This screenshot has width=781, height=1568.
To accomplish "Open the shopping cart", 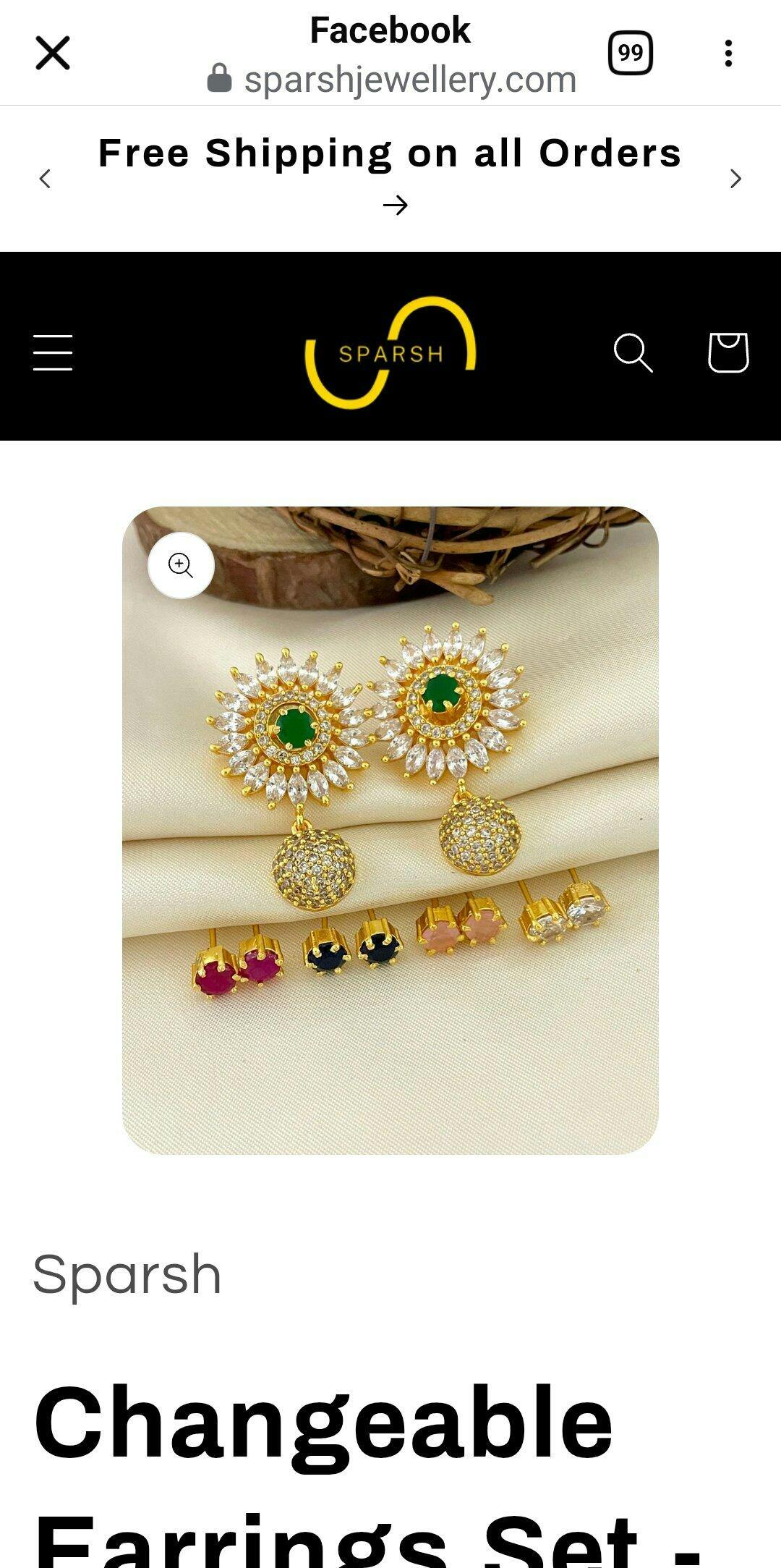I will click(727, 352).
